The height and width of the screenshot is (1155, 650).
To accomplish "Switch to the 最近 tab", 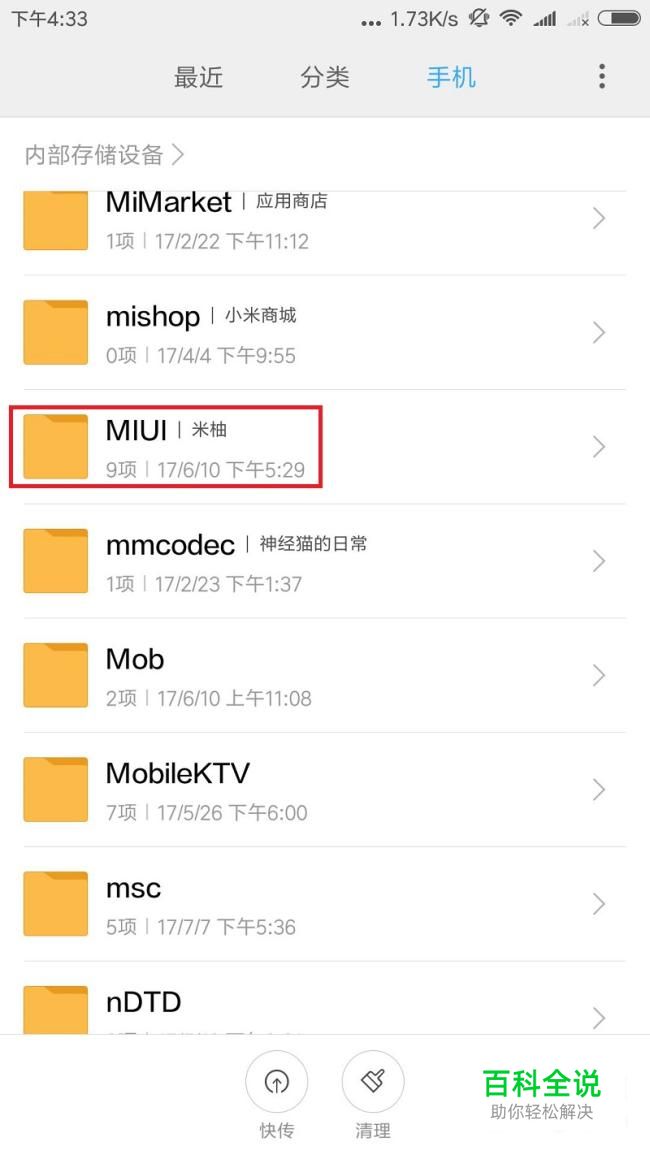I will [198, 77].
